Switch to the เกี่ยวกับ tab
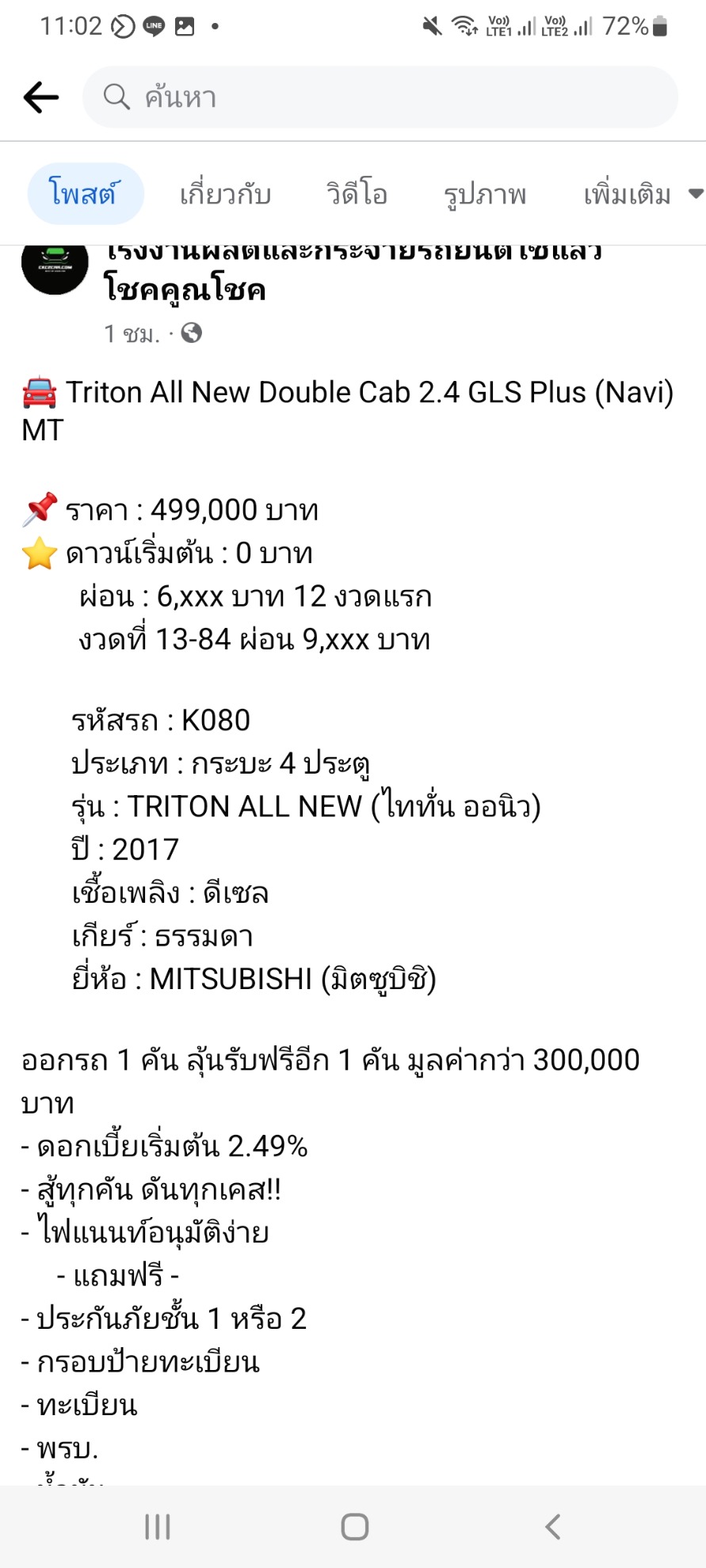This screenshot has height=1568, width=706. click(x=225, y=194)
